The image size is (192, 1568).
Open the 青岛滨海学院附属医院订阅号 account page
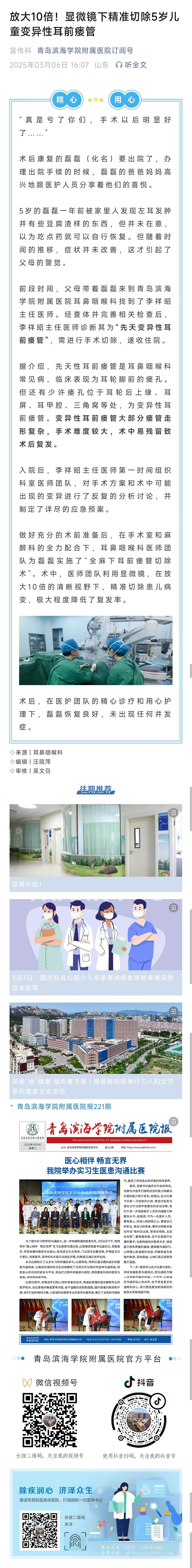pyautogui.click(x=85, y=51)
